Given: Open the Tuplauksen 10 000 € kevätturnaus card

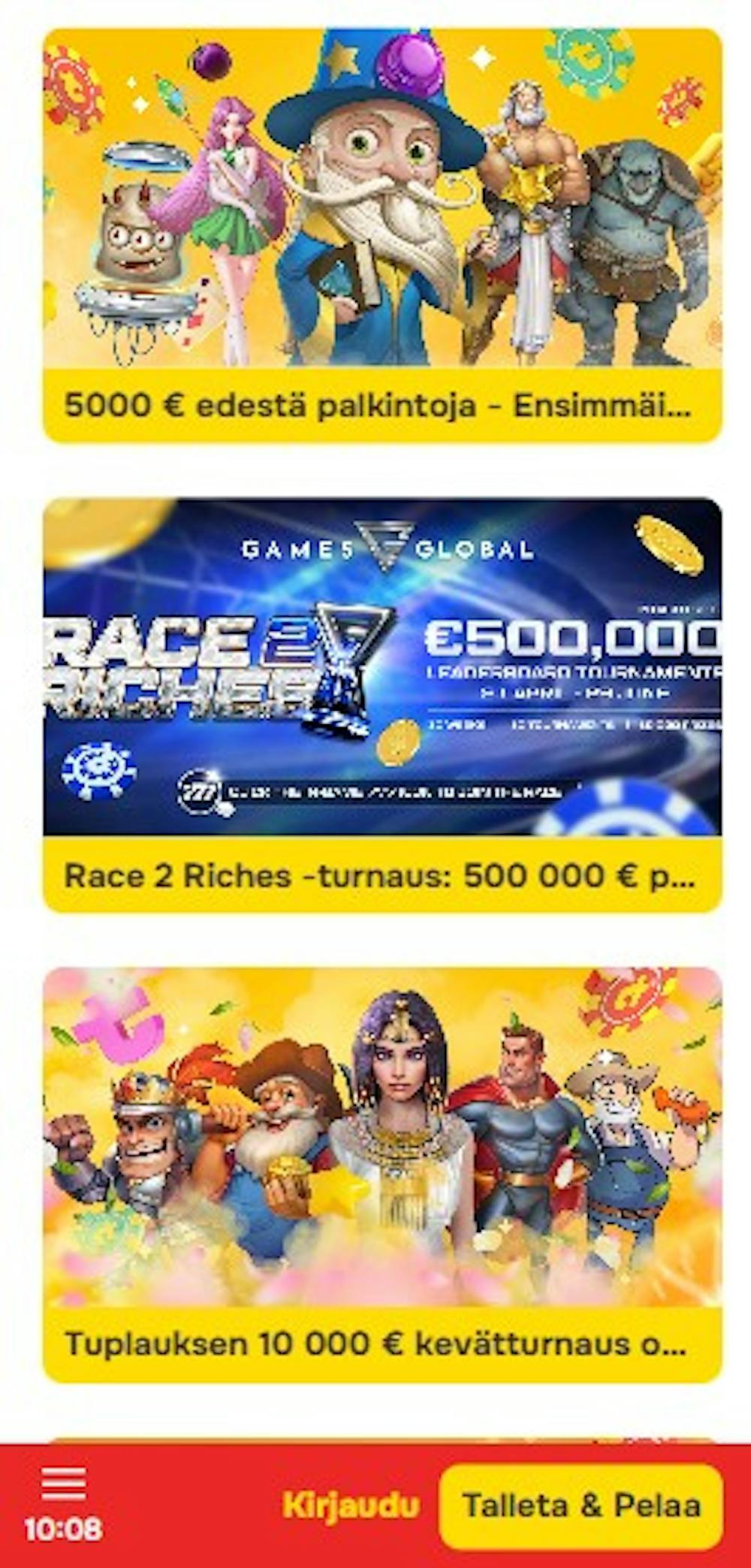Looking at the screenshot, I should 382,1174.
